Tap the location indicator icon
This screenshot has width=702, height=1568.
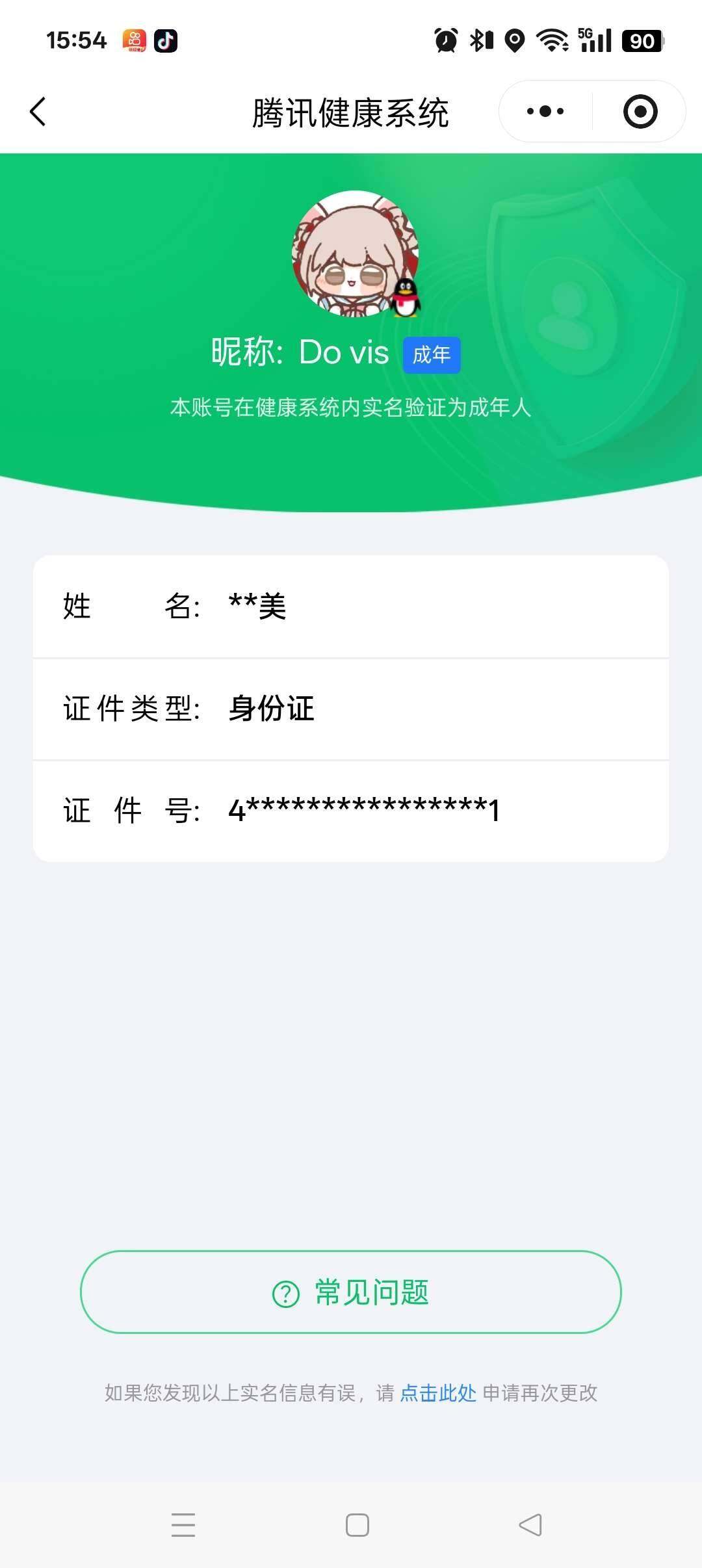(x=513, y=40)
